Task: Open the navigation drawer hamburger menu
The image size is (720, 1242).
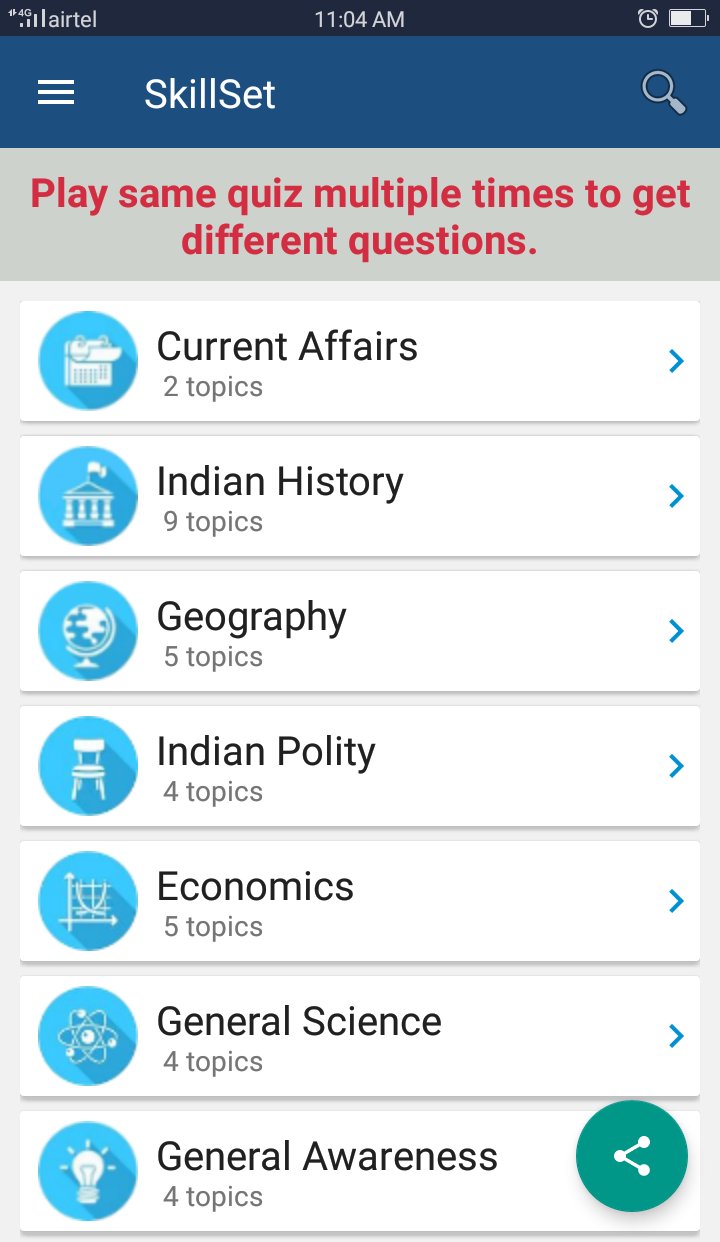Action: (x=56, y=92)
